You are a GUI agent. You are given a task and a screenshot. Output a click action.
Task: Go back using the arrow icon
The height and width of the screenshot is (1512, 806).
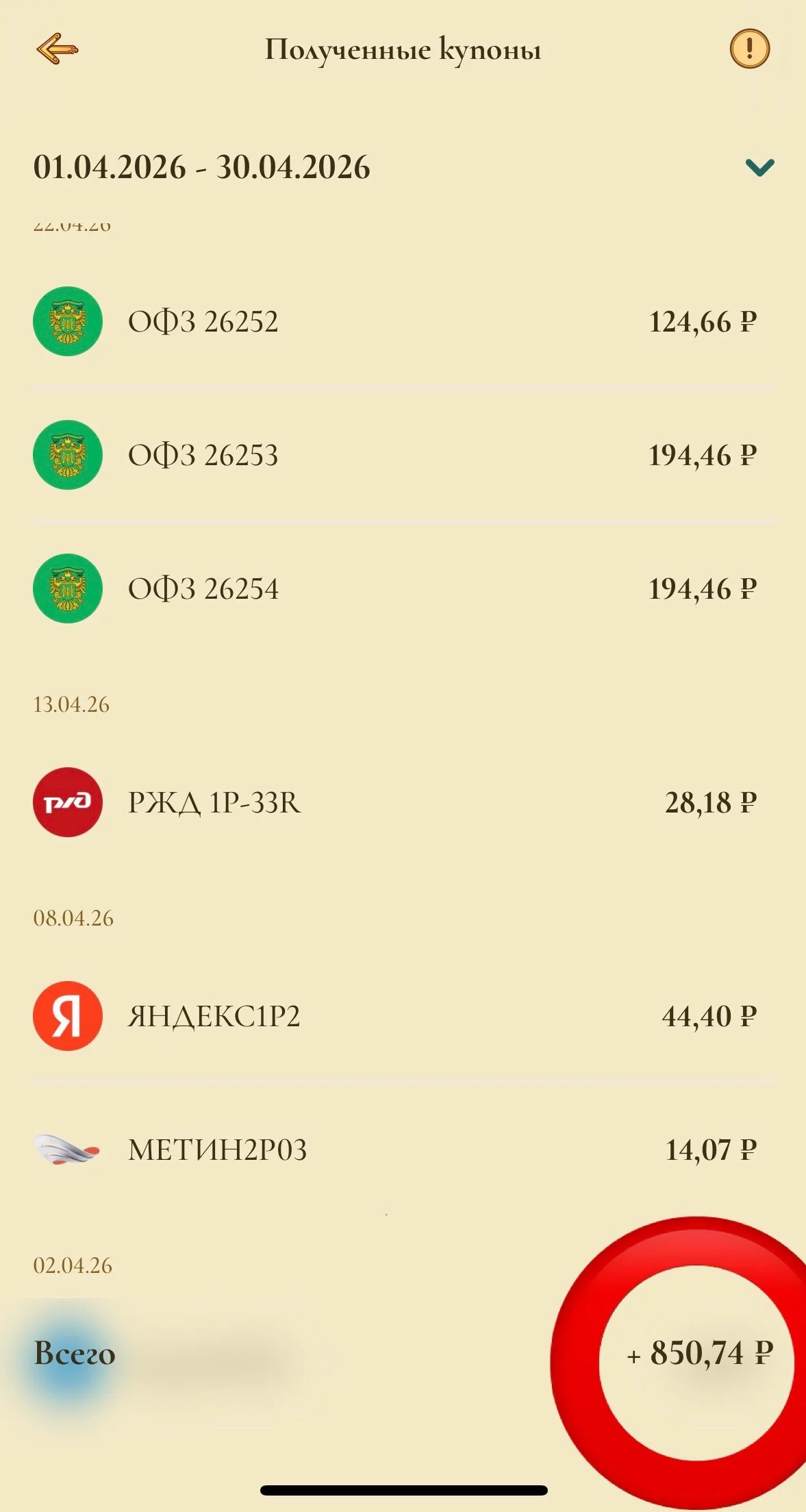click(x=58, y=49)
